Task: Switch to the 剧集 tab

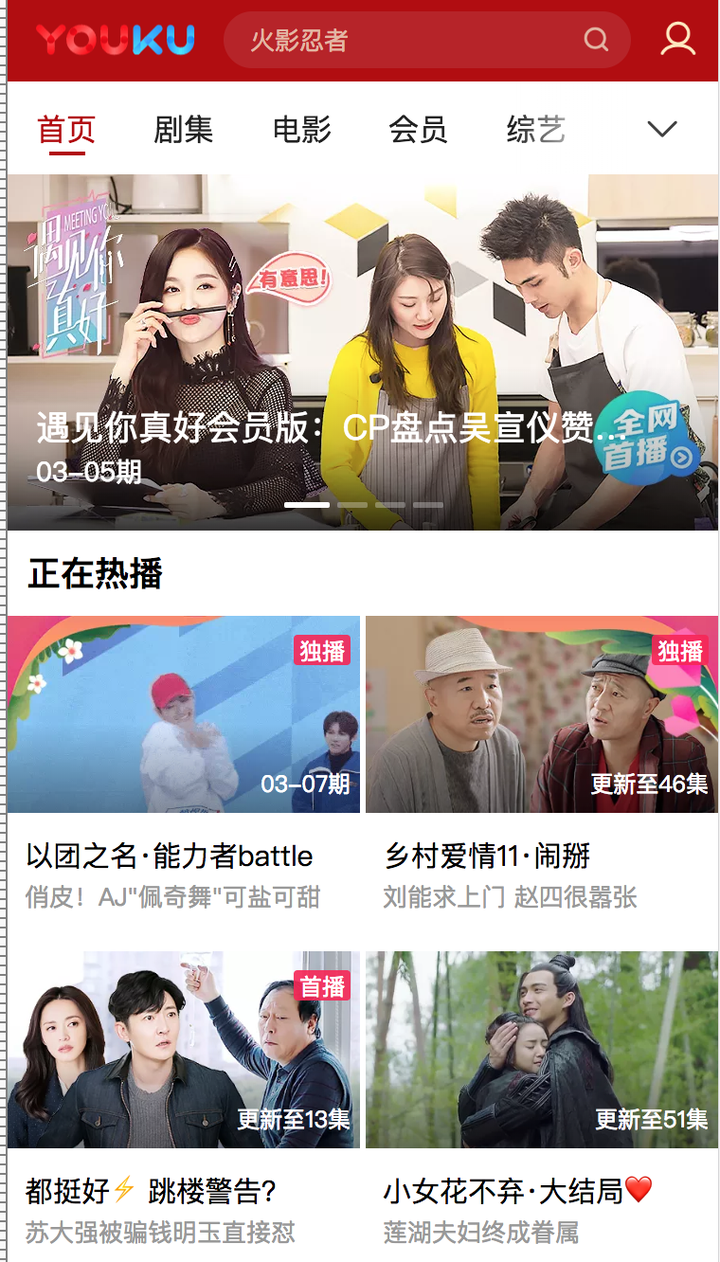Action: 183,130
